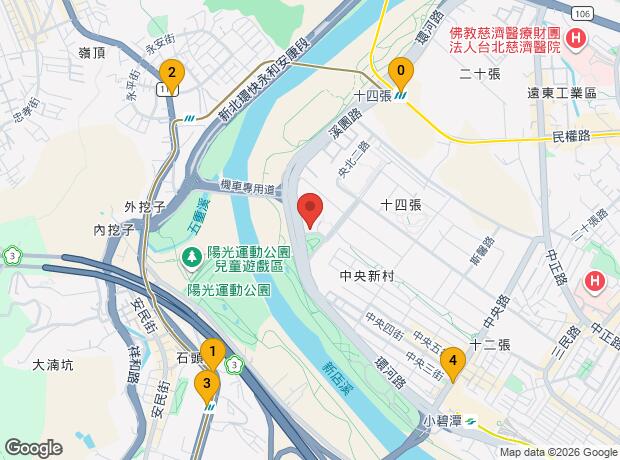Screen dimensions: 620x460
Task: Select the orange marker numbered 0
Action: (401, 75)
